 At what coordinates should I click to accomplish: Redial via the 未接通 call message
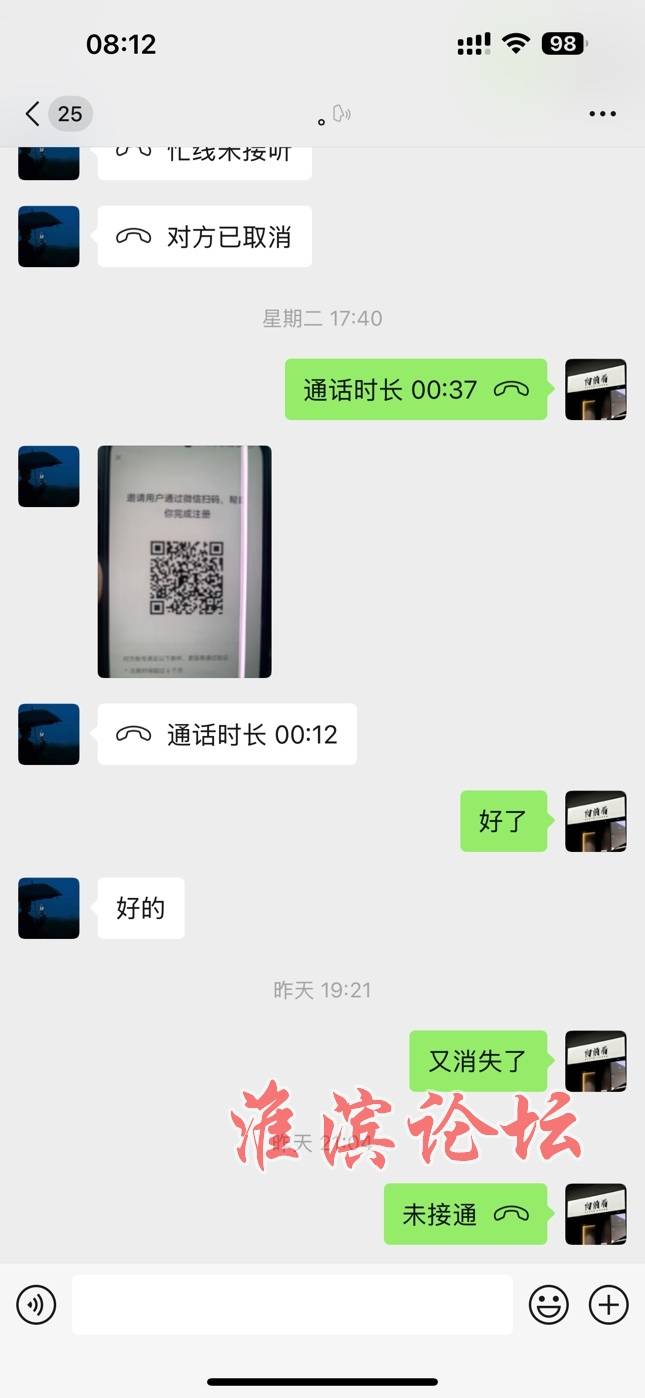(x=465, y=1214)
